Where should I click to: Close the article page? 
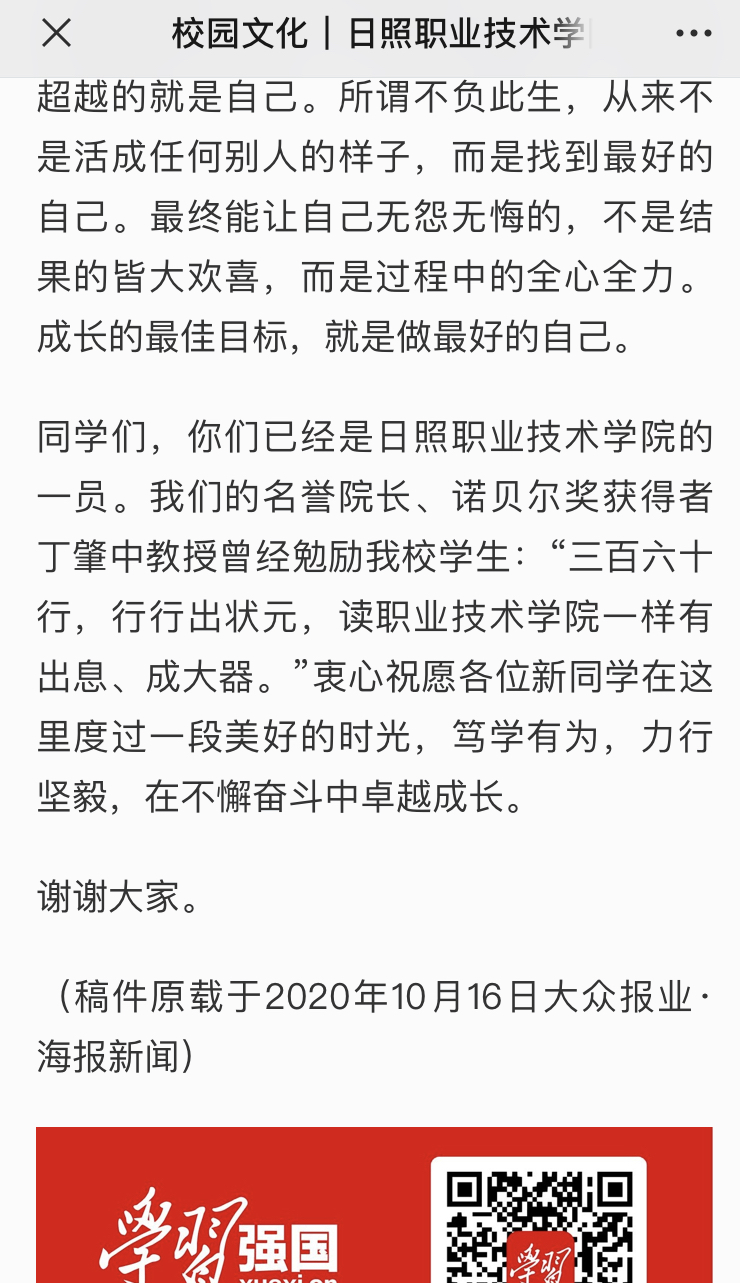pyautogui.click(x=56, y=34)
